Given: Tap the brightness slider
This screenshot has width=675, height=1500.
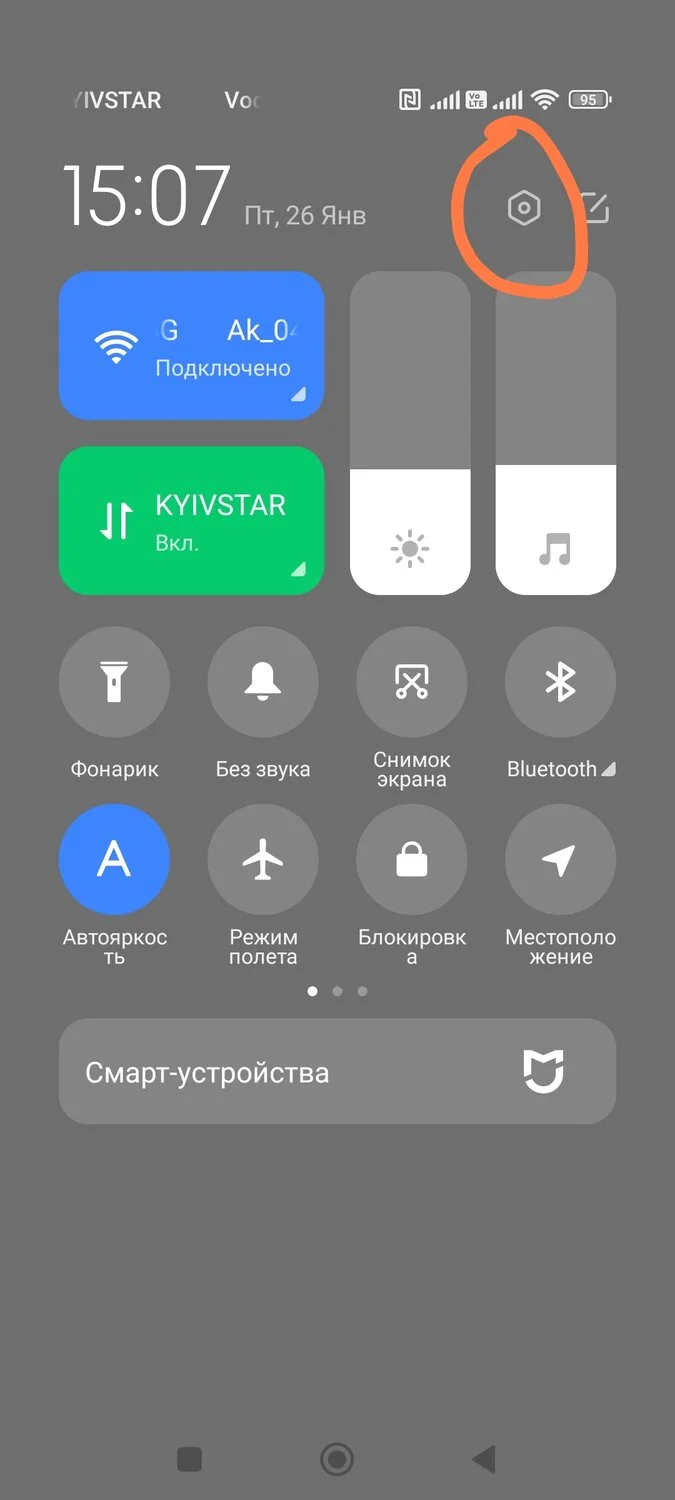Looking at the screenshot, I should pyautogui.click(x=410, y=433).
